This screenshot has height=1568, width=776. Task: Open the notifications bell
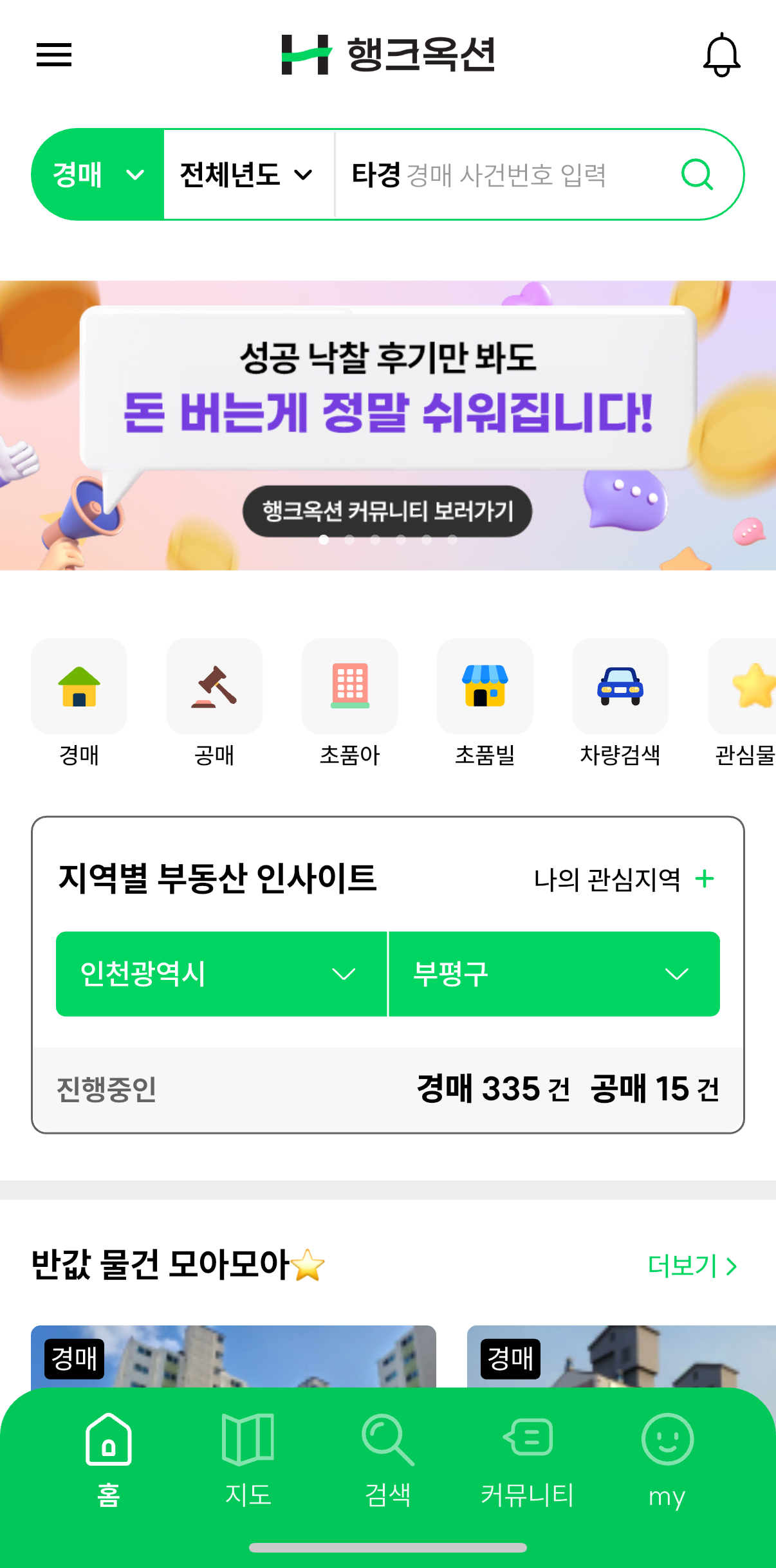point(721,55)
